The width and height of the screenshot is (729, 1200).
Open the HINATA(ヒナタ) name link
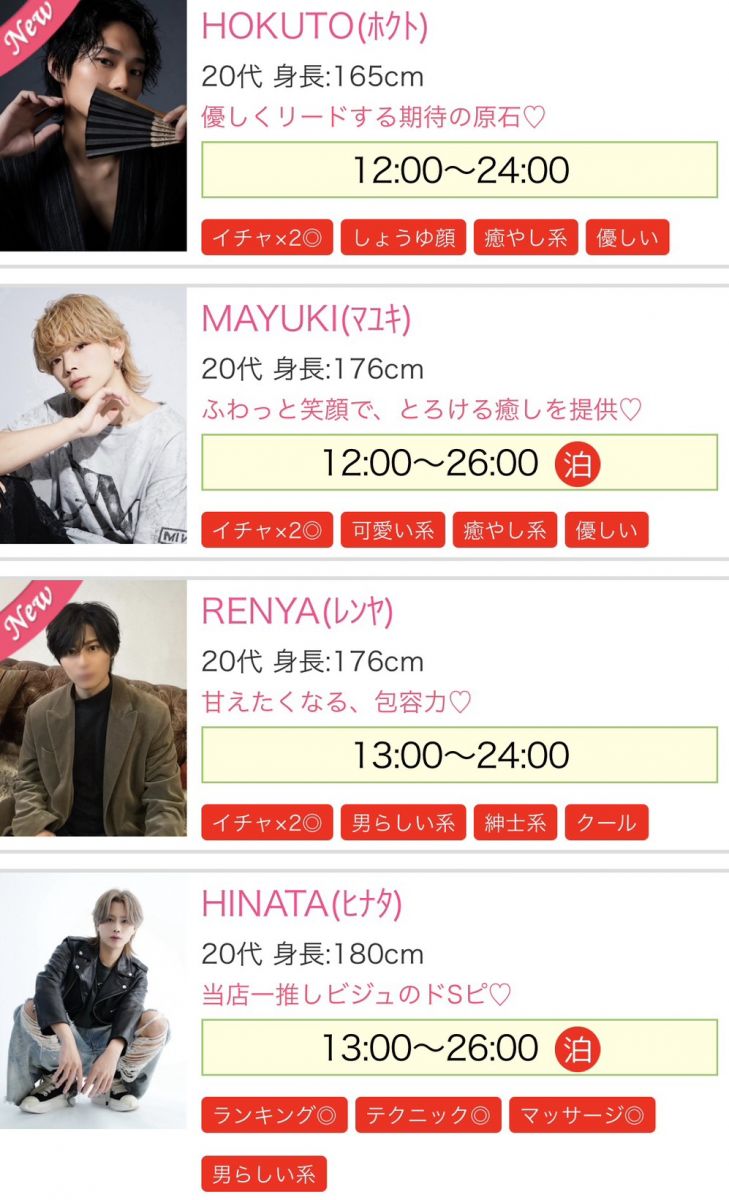pos(302,903)
